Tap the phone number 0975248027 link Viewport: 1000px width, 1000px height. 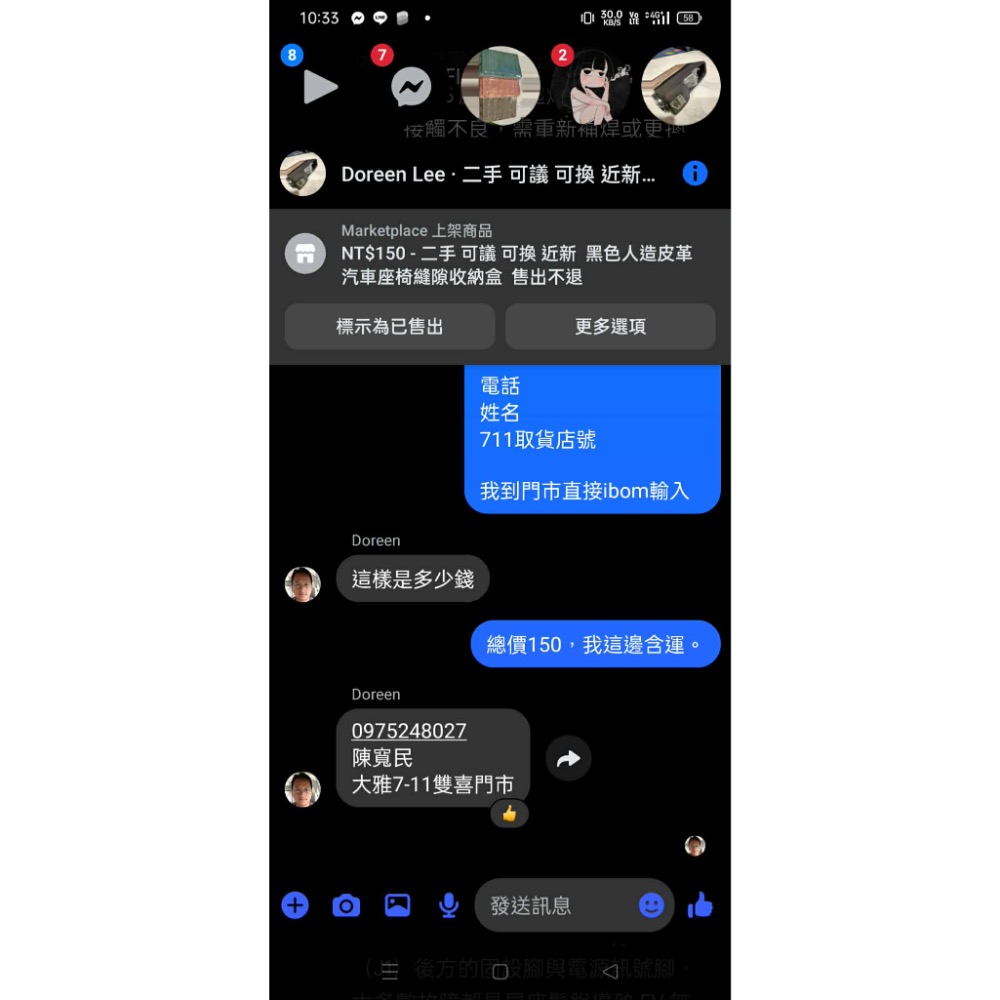pyautogui.click(x=409, y=731)
